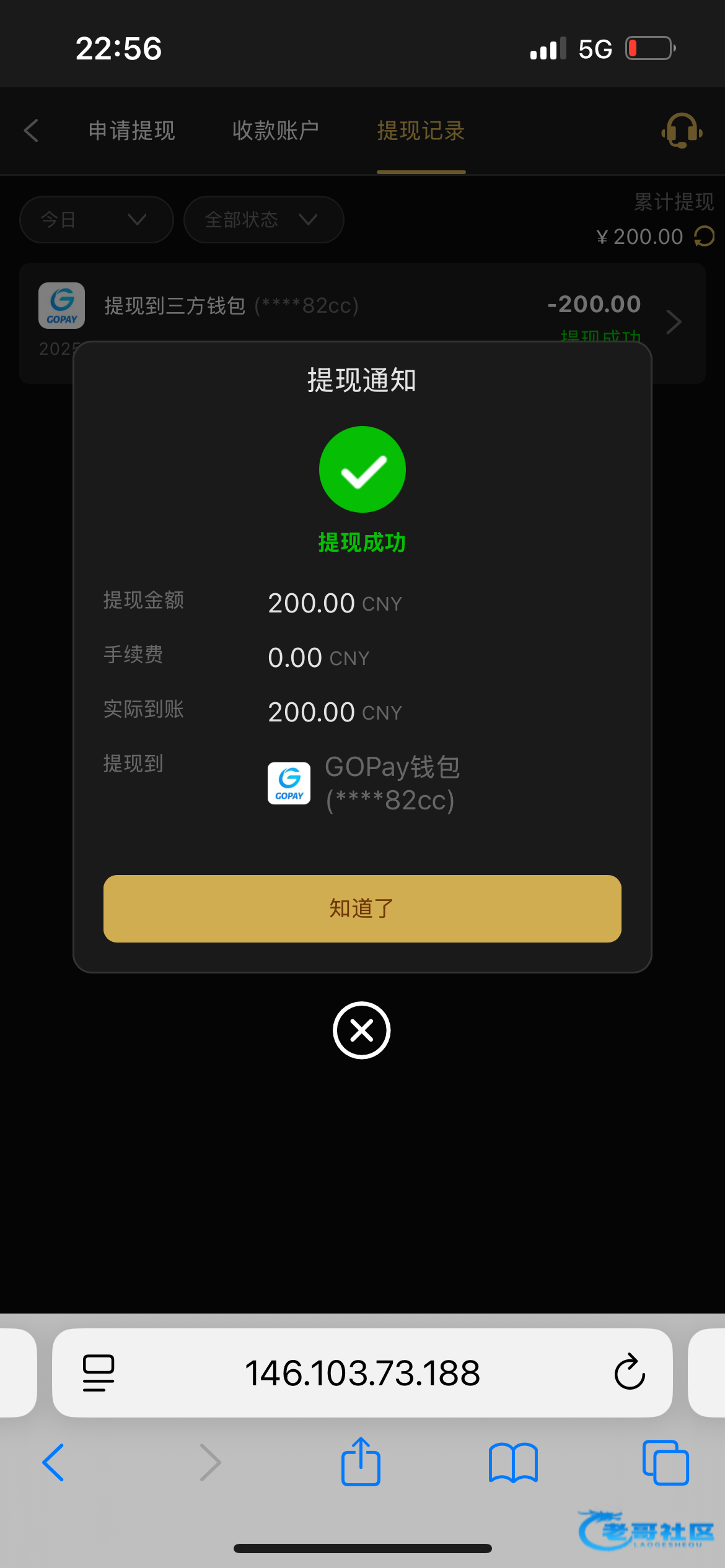The image size is (725, 1568).
Task: Expand the 今日 date filter
Action: point(96,220)
